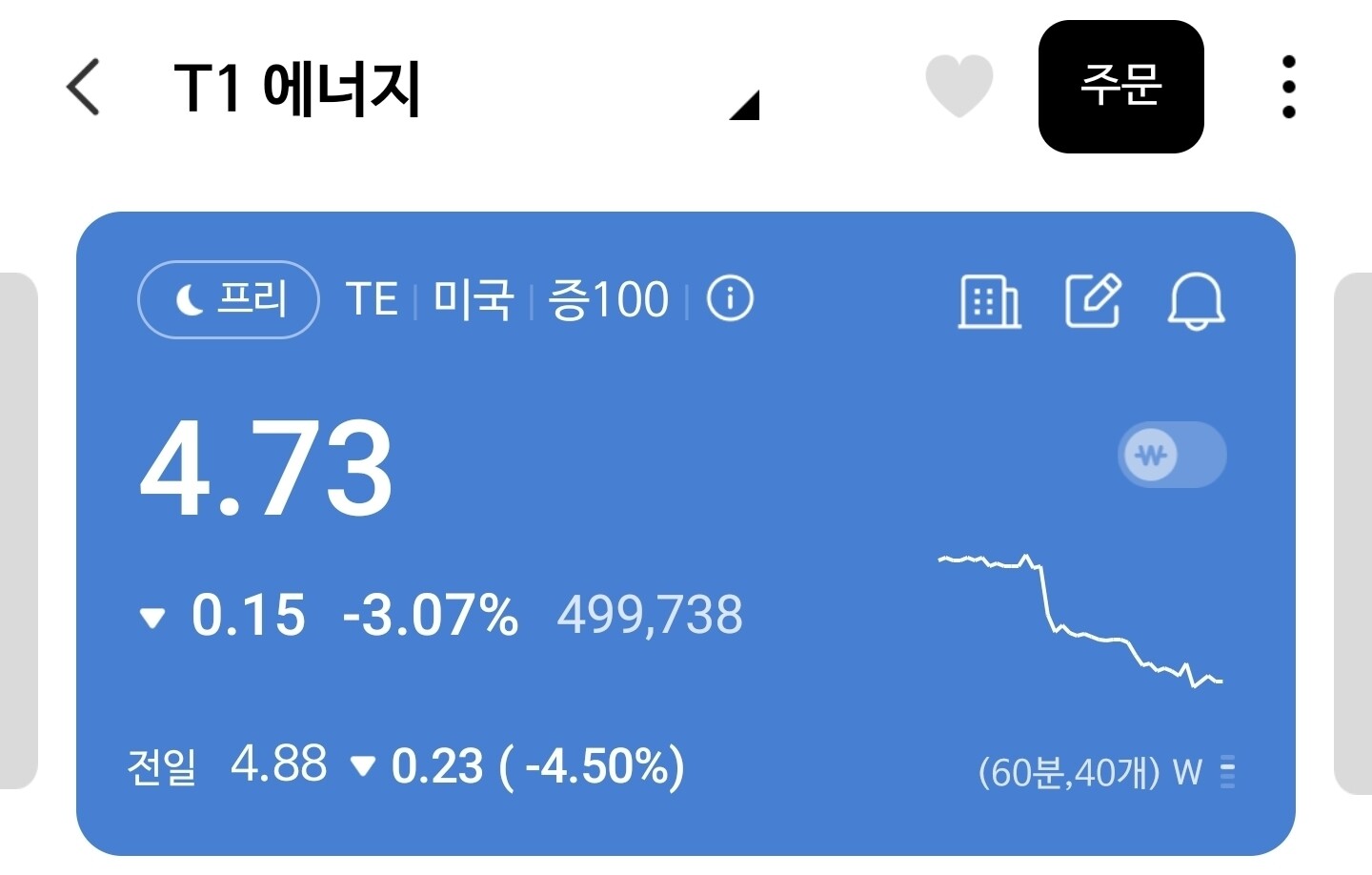Open the three-dot overflow menu

click(x=1288, y=87)
